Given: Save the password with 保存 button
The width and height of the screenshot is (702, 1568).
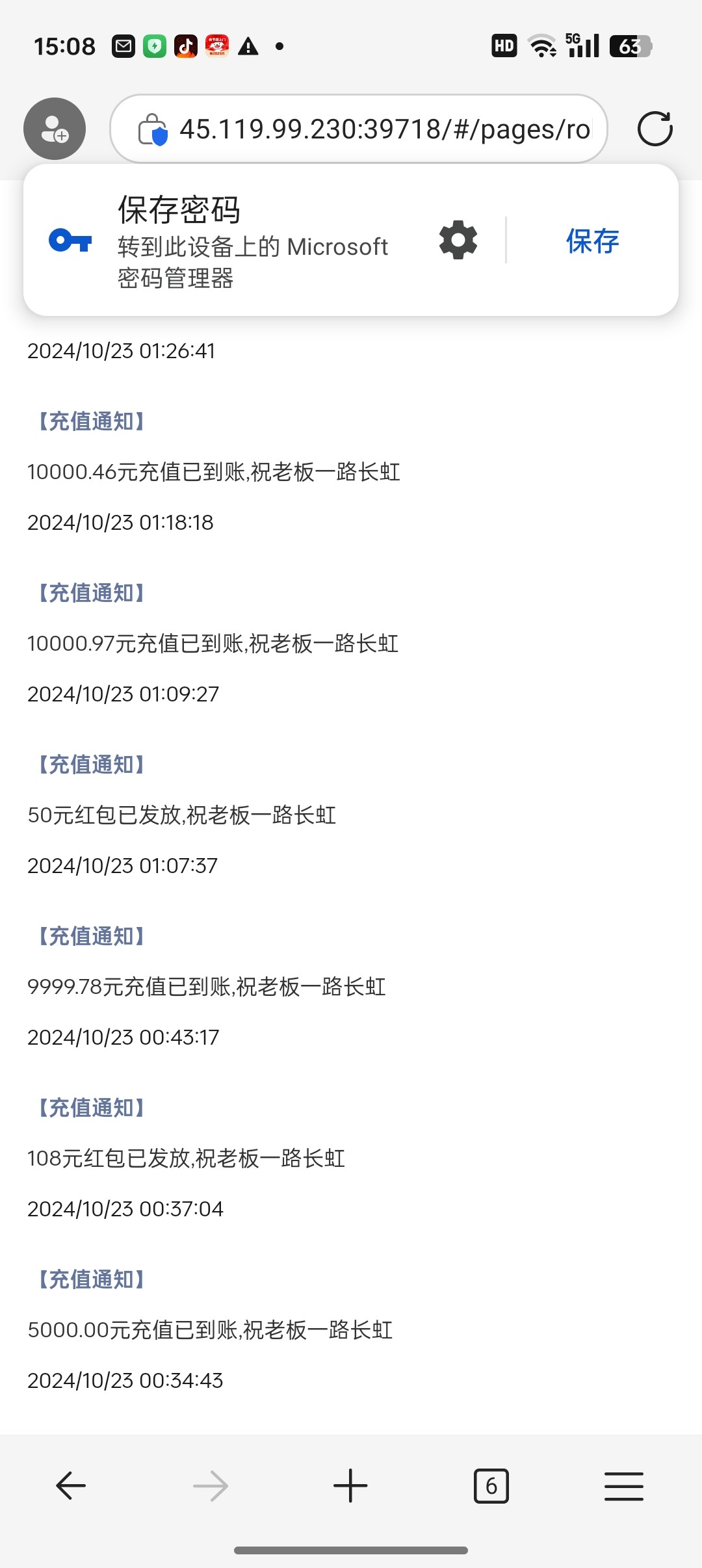Looking at the screenshot, I should (x=592, y=241).
